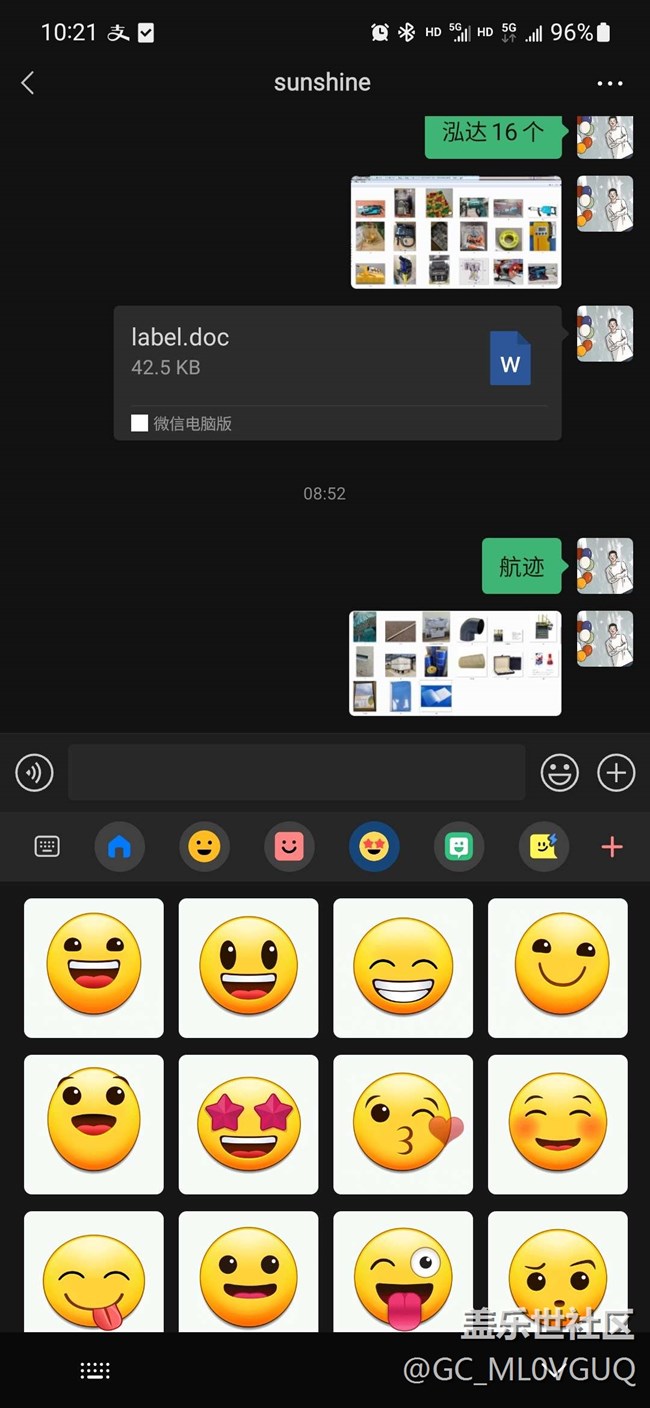The height and width of the screenshot is (1408, 650).
Task: Send the star-eyes emoji sticker
Action: click(x=248, y=1124)
